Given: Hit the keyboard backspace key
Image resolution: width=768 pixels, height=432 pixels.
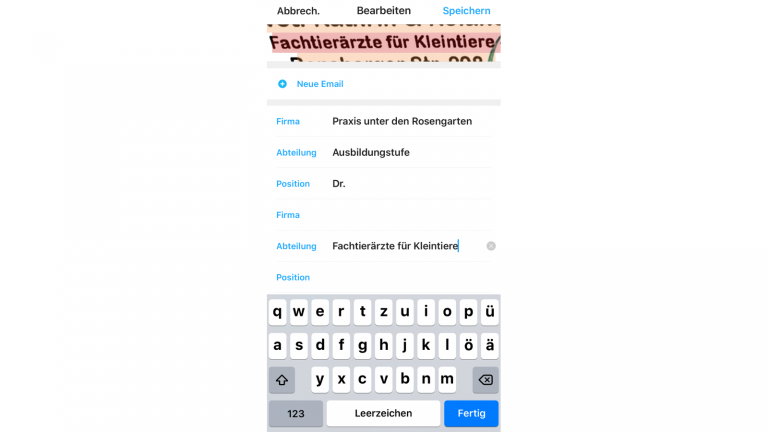Looking at the screenshot, I should coord(485,380).
